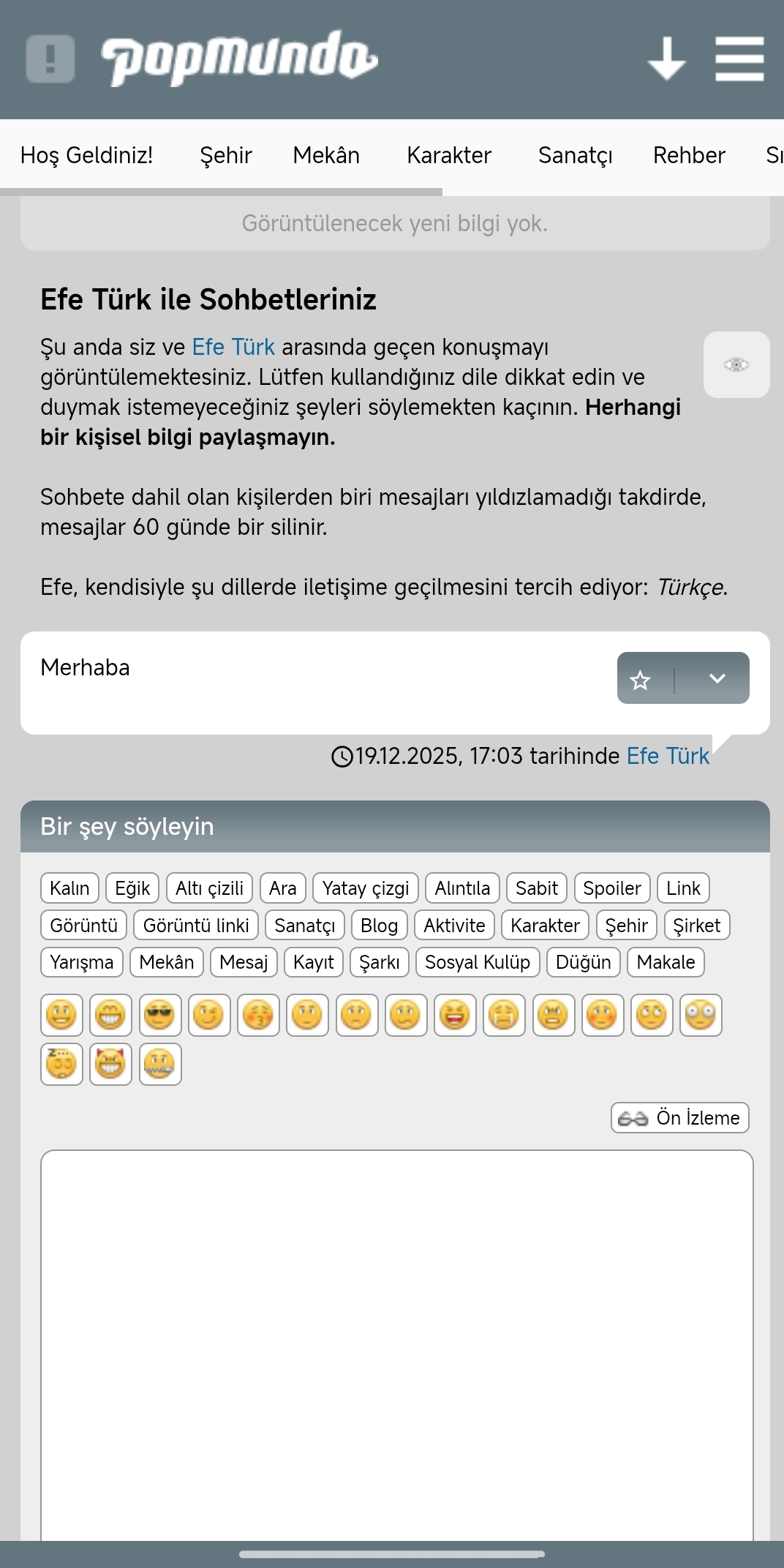Toggle the eye visibility button
The height and width of the screenshot is (1568, 784).
click(736, 364)
